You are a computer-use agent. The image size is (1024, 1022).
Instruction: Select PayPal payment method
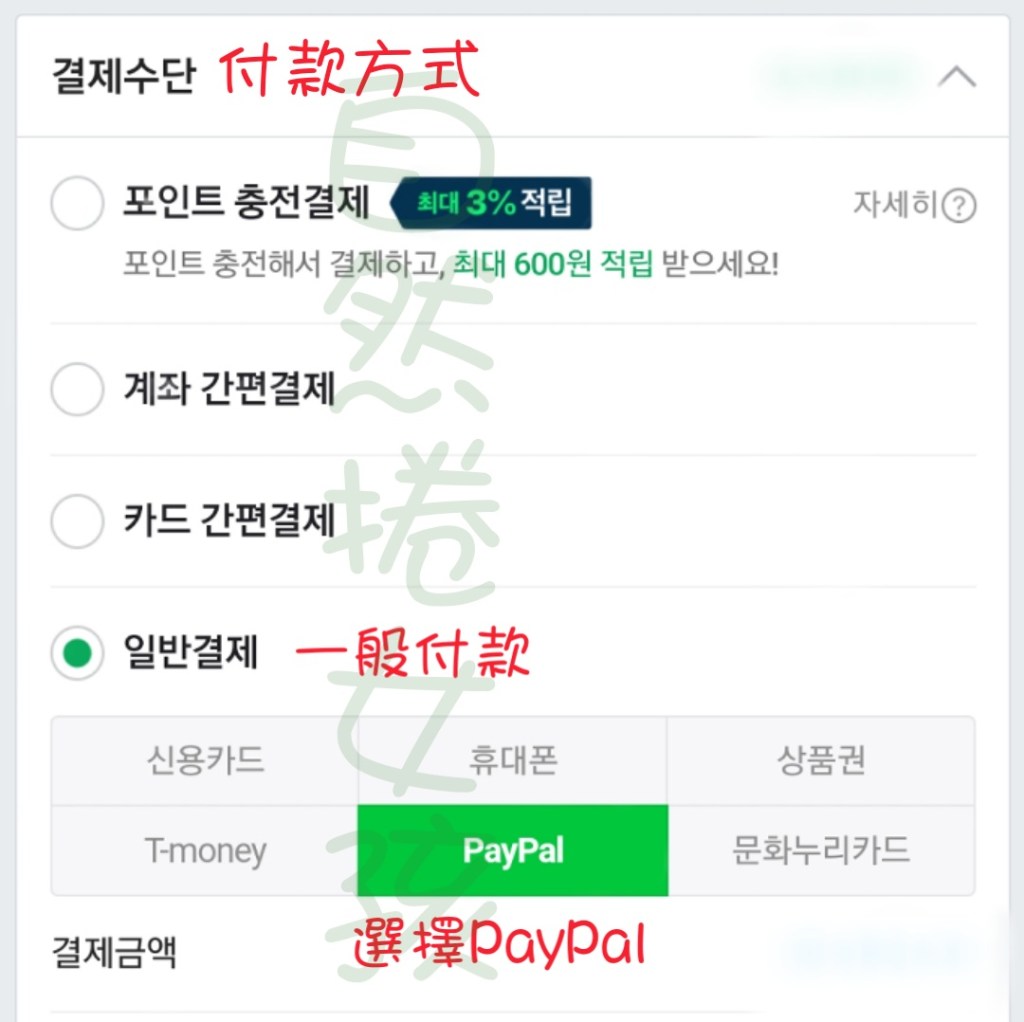[512, 851]
